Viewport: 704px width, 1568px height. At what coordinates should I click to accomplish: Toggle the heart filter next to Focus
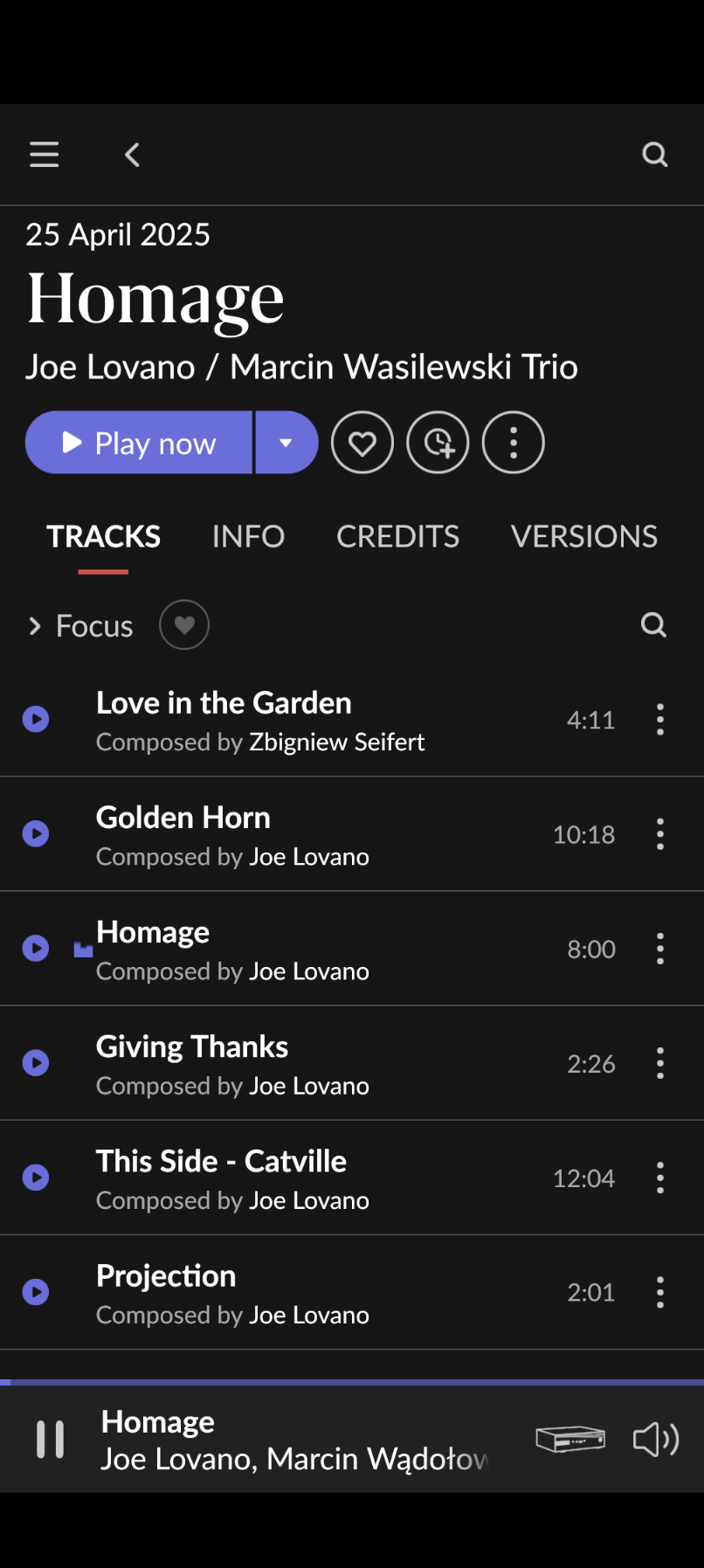(184, 625)
